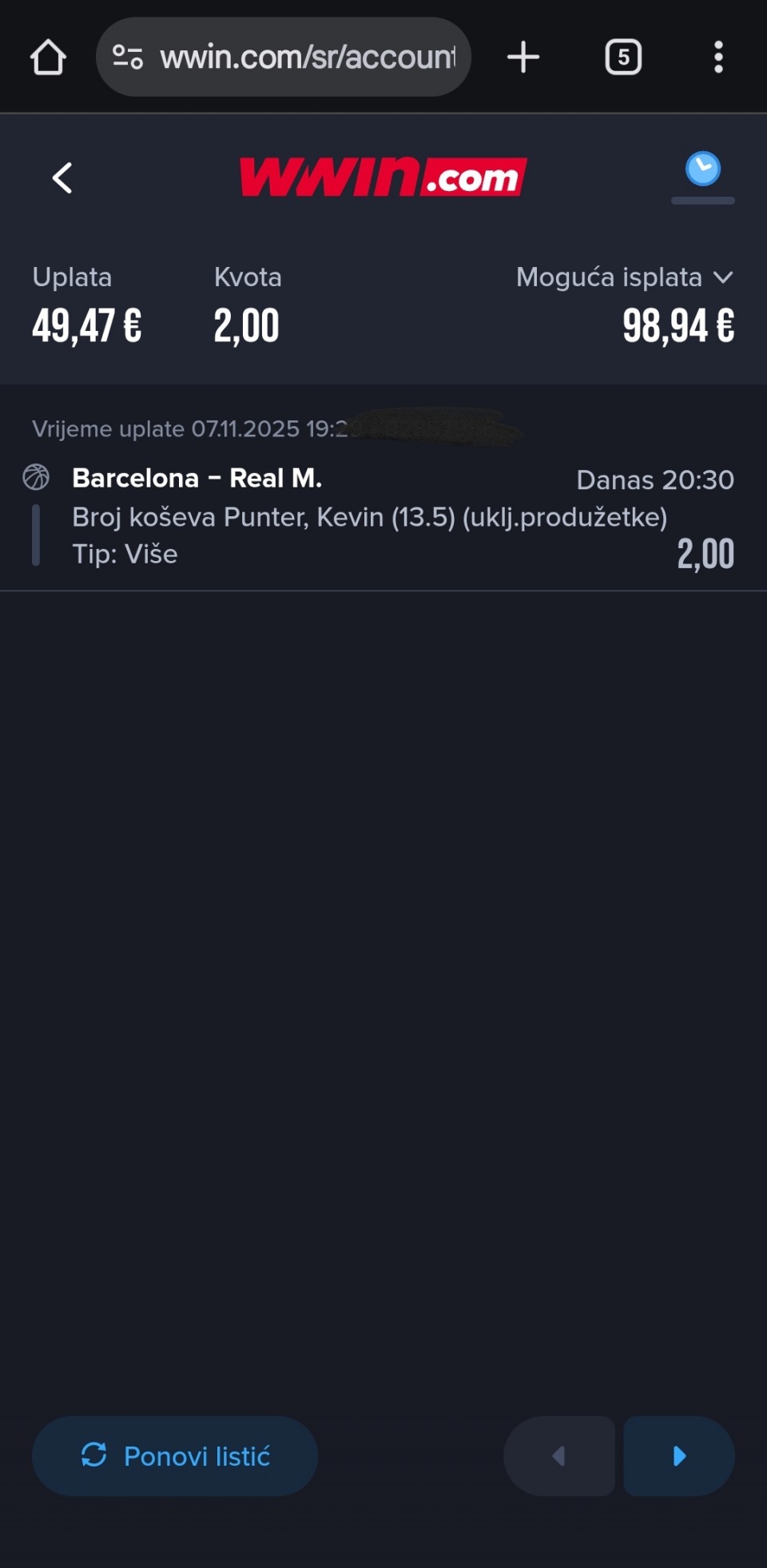The width and height of the screenshot is (767, 1568).
Task: Edit the wwin.com address bar
Action: pyautogui.click(x=307, y=58)
